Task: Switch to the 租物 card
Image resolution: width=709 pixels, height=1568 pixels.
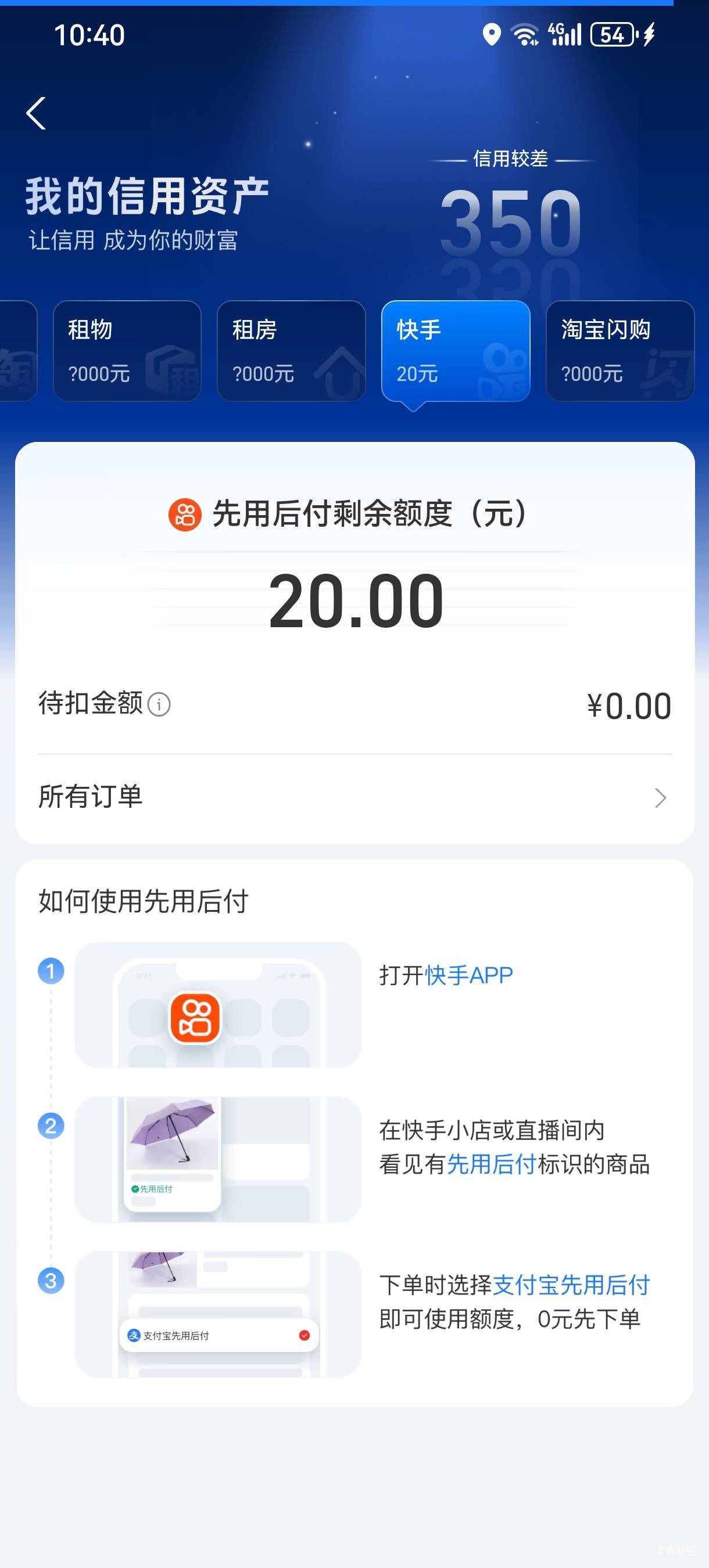Action: (127, 351)
